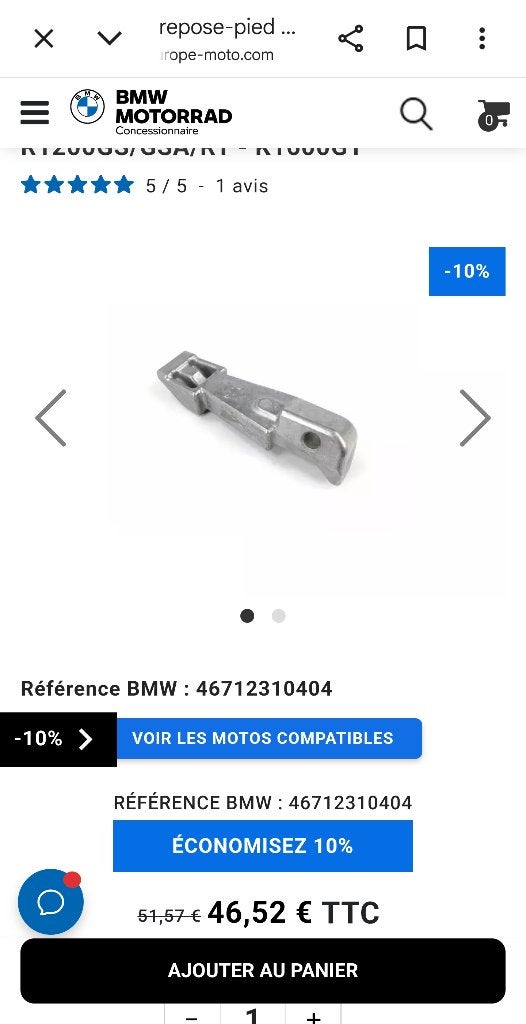Show the previous product image
This screenshot has height=1024, width=526.
(x=51, y=418)
